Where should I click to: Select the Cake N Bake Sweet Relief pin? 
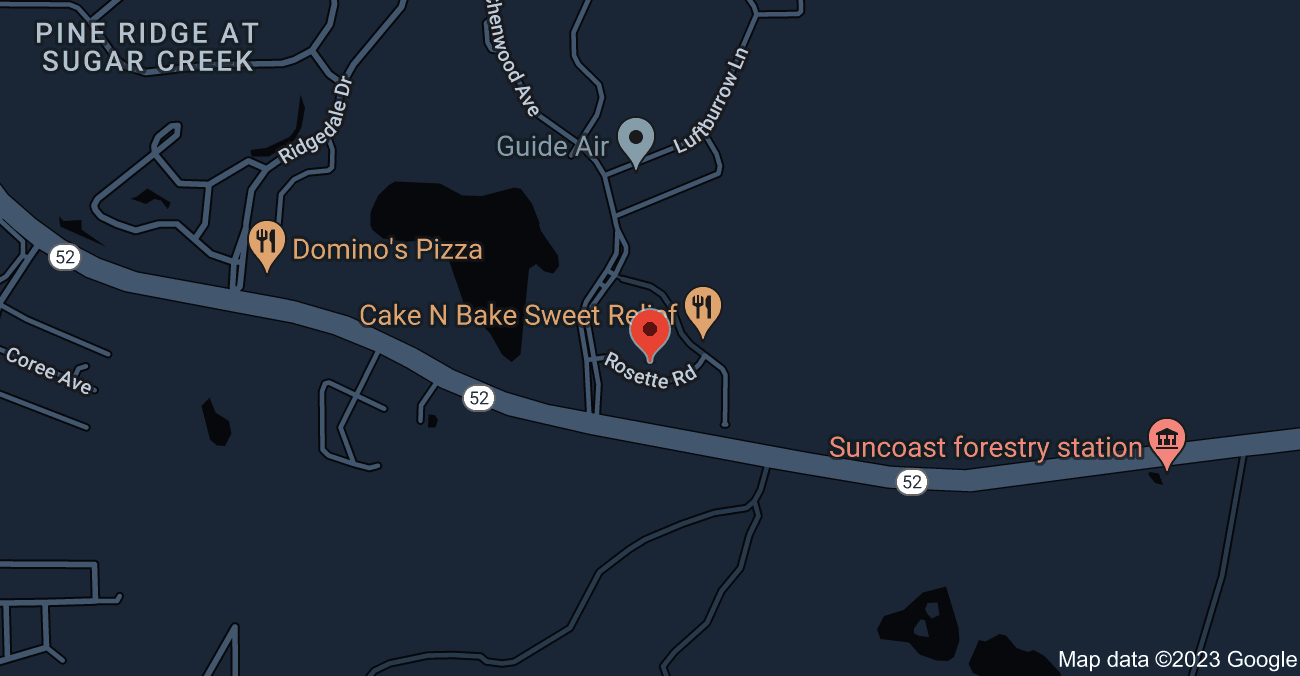pyautogui.click(x=704, y=308)
